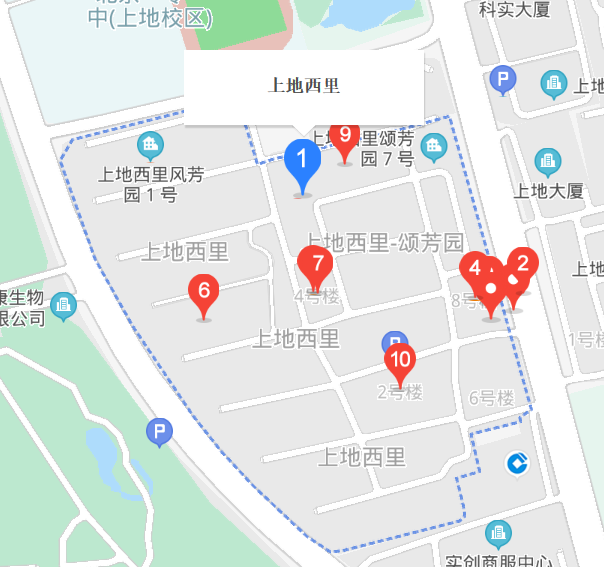Tap red marker number 10
This screenshot has width=604, height=567.
click(x=401, y=360)
